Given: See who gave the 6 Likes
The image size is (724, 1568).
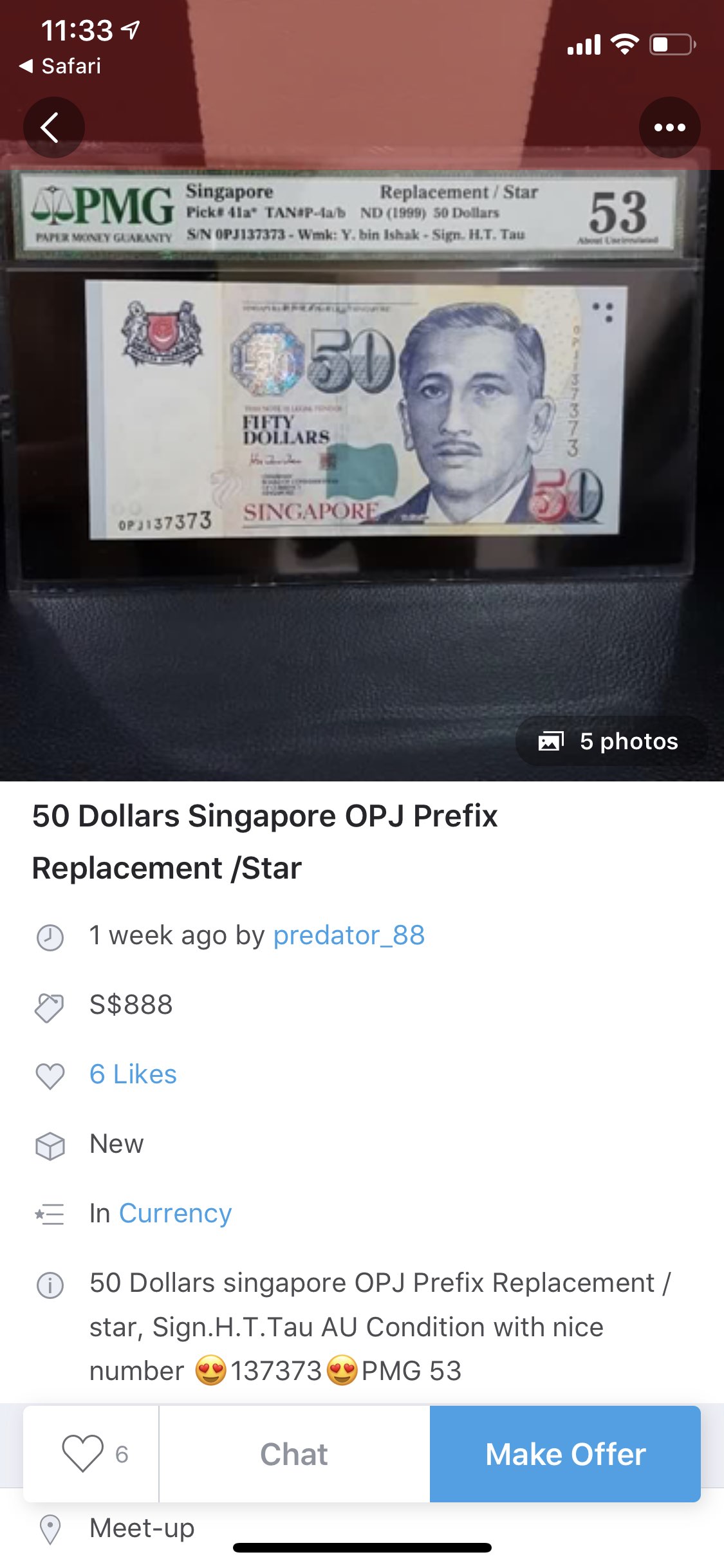Looking at the screenshot, I should [133, 1074].
